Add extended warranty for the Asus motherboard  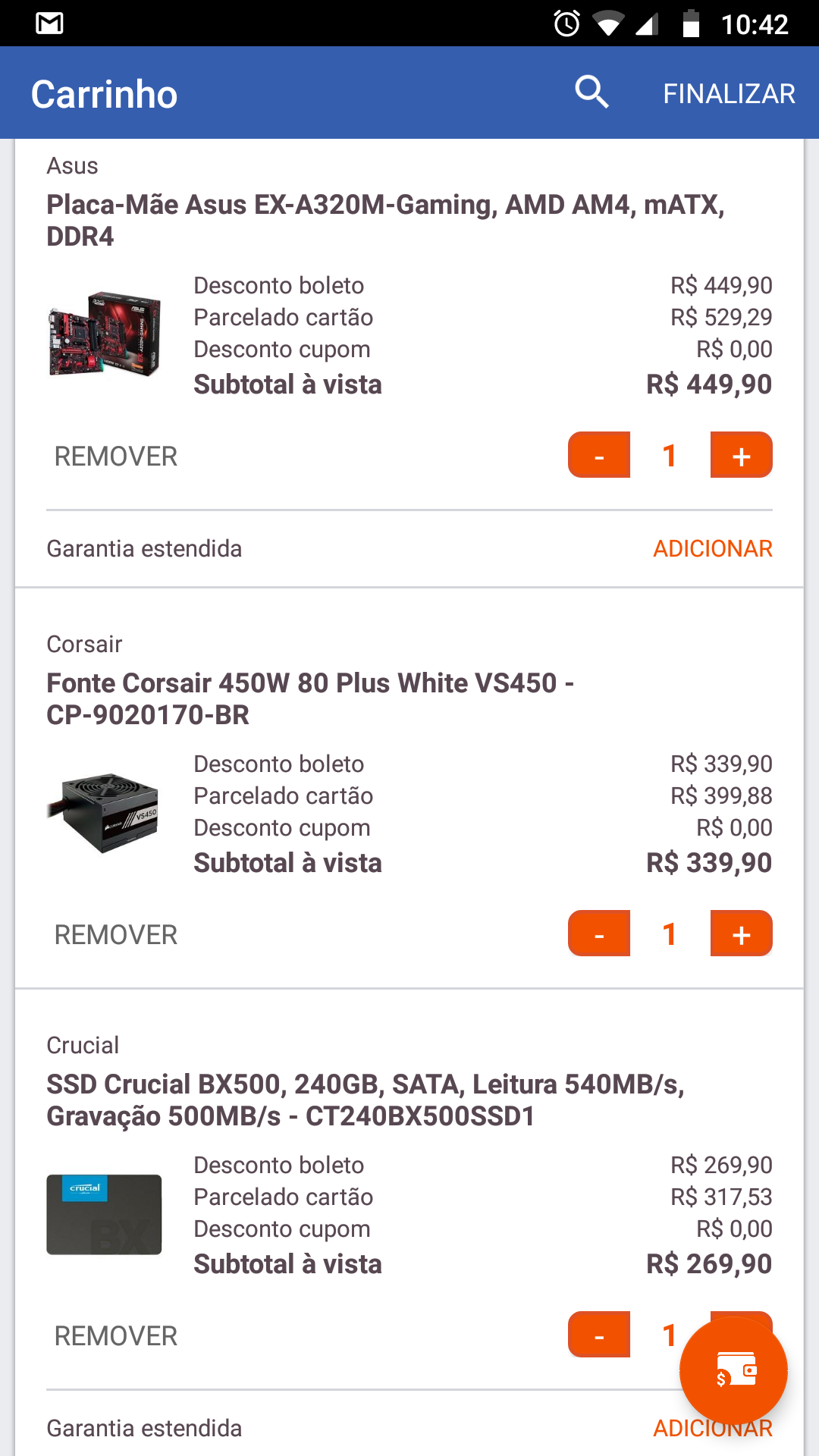coord(713,548)
